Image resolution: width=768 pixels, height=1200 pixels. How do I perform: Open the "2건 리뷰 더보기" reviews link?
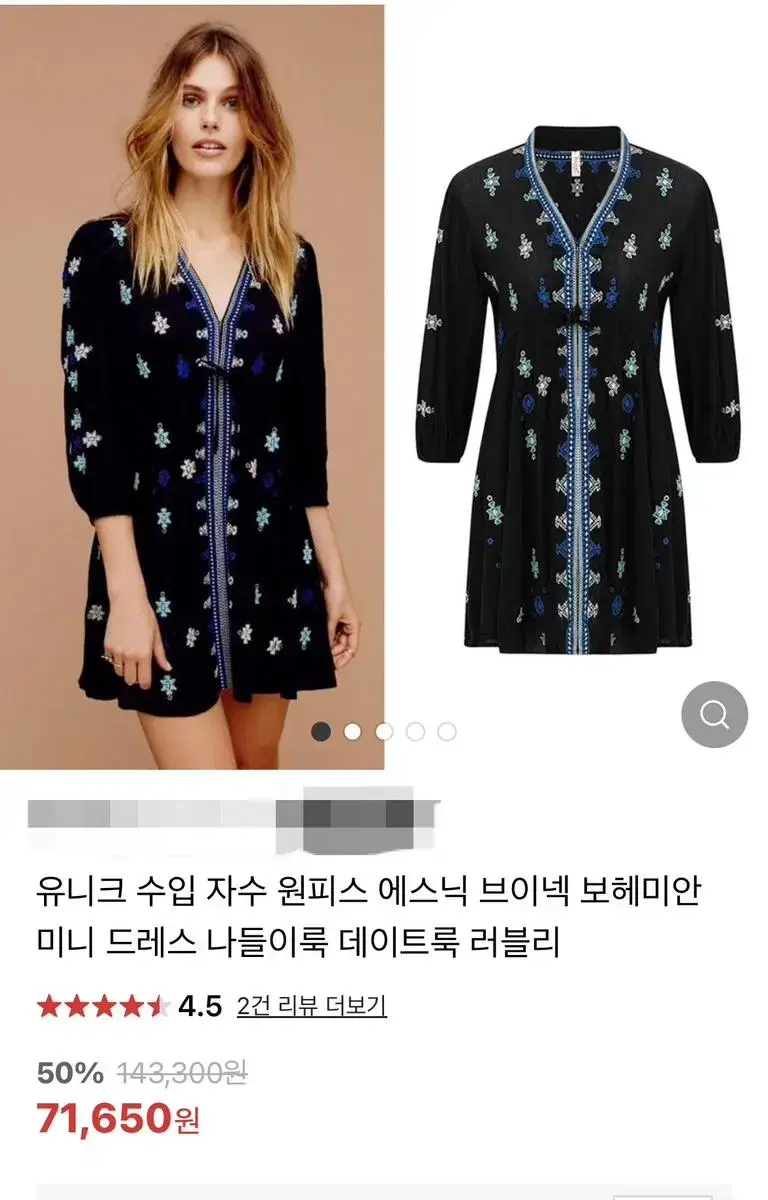[x=310, y=1005]
